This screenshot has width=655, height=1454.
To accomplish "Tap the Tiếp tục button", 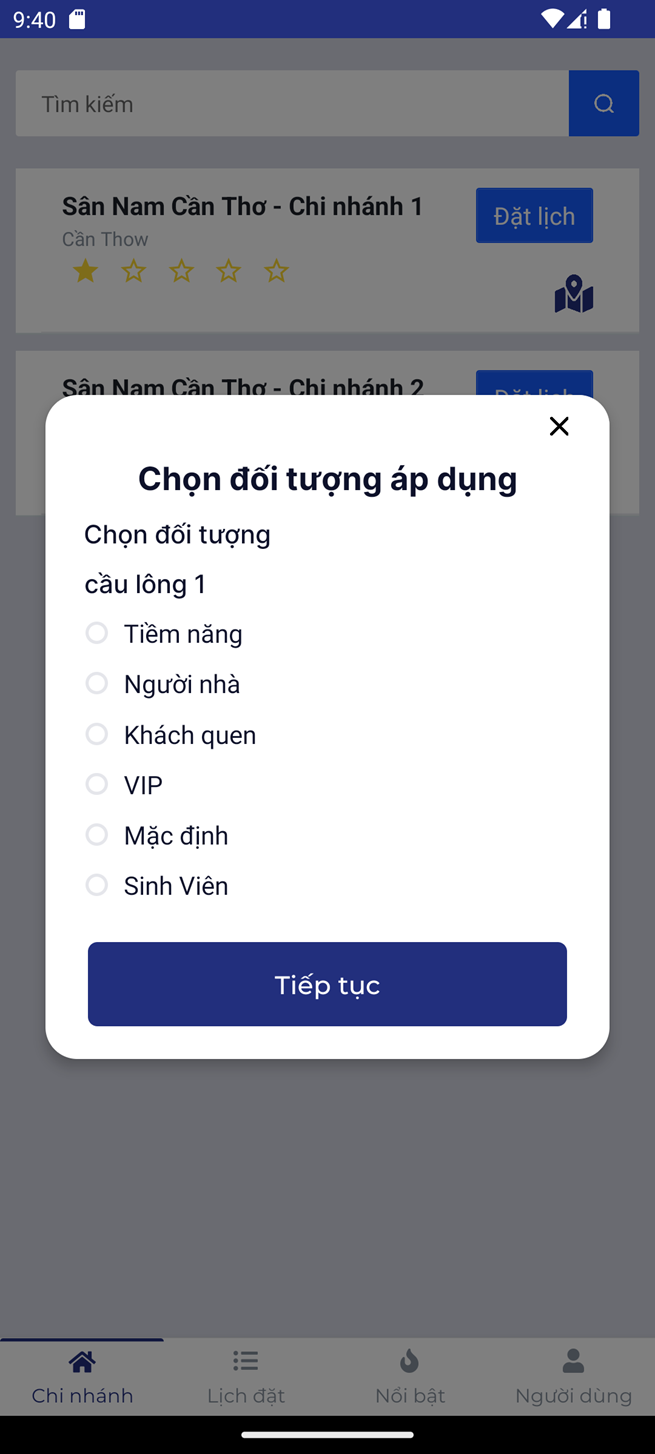I will click(x=327, y=984).
